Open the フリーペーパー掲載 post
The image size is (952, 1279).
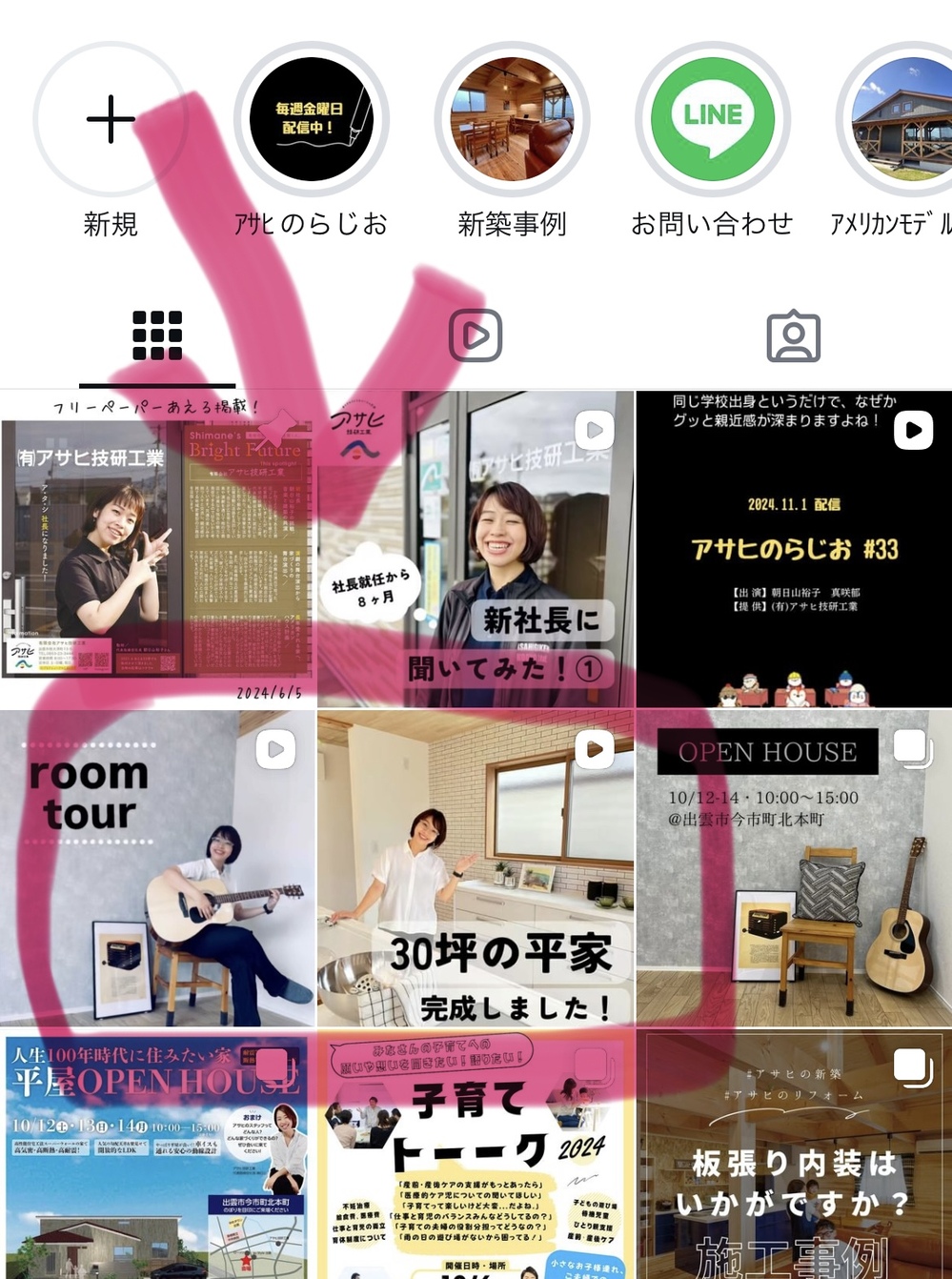coord(157,548)
